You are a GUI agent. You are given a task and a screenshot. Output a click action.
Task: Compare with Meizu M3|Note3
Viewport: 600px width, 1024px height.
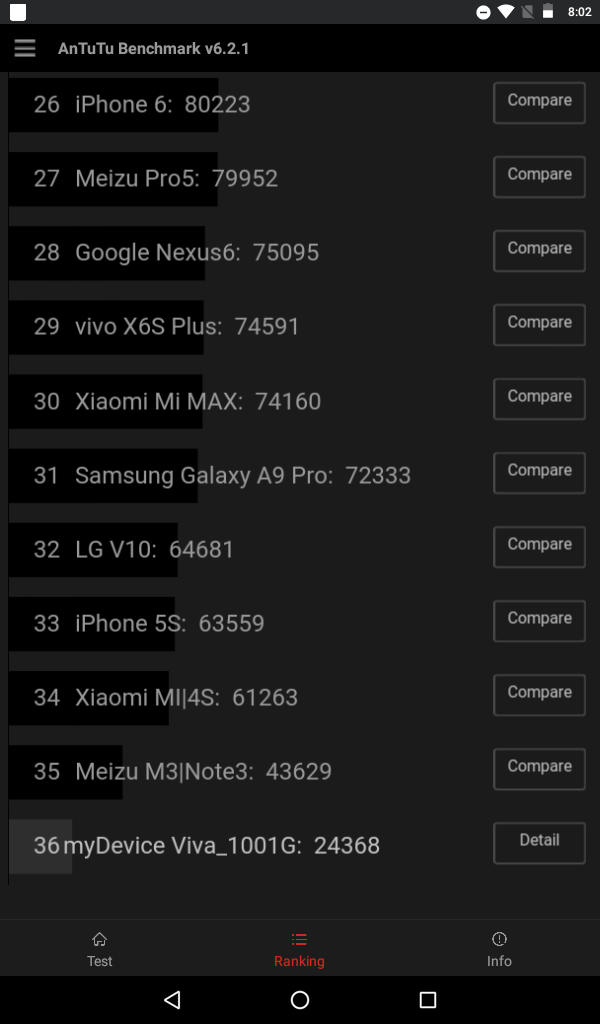[x=539, y=769]
